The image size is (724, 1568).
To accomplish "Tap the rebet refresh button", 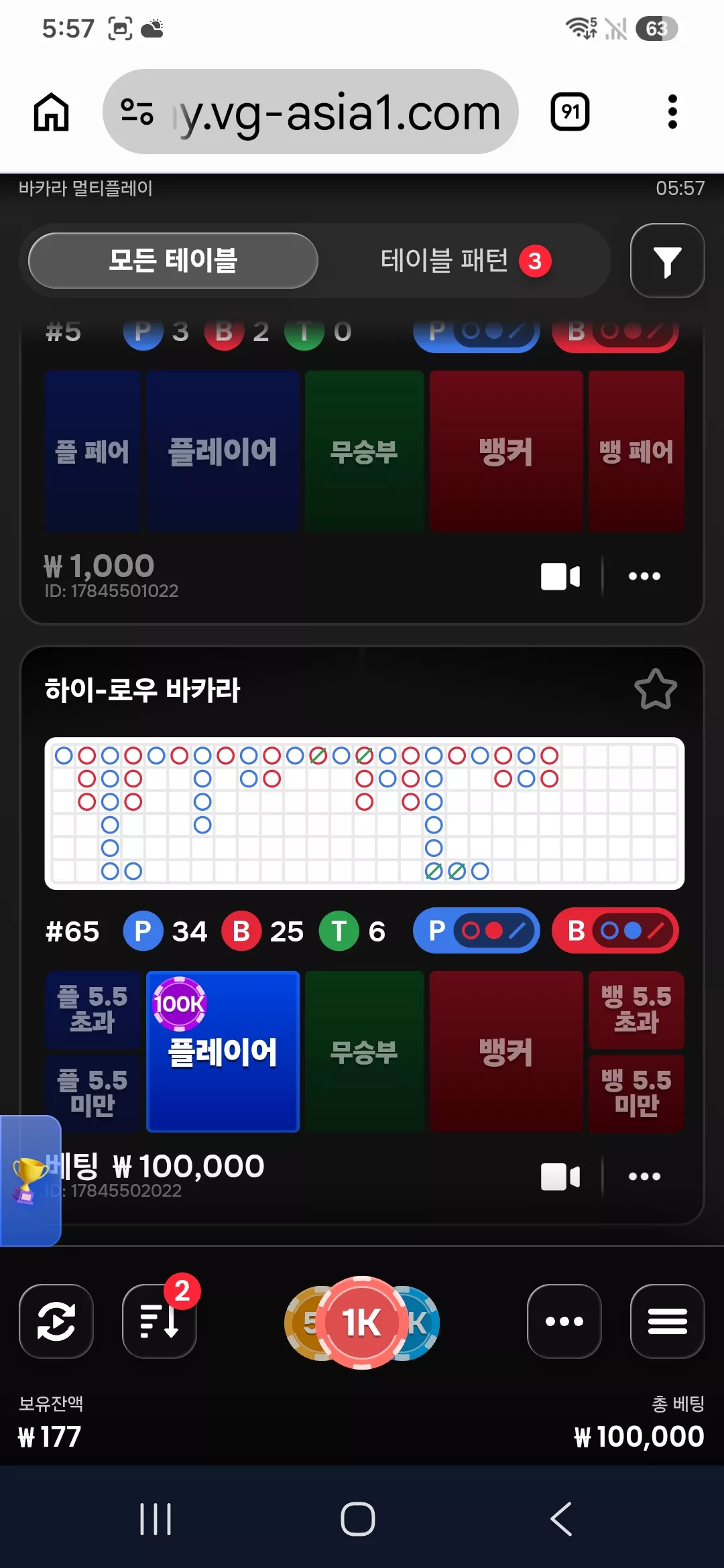I will click(x=56, y=1321).
